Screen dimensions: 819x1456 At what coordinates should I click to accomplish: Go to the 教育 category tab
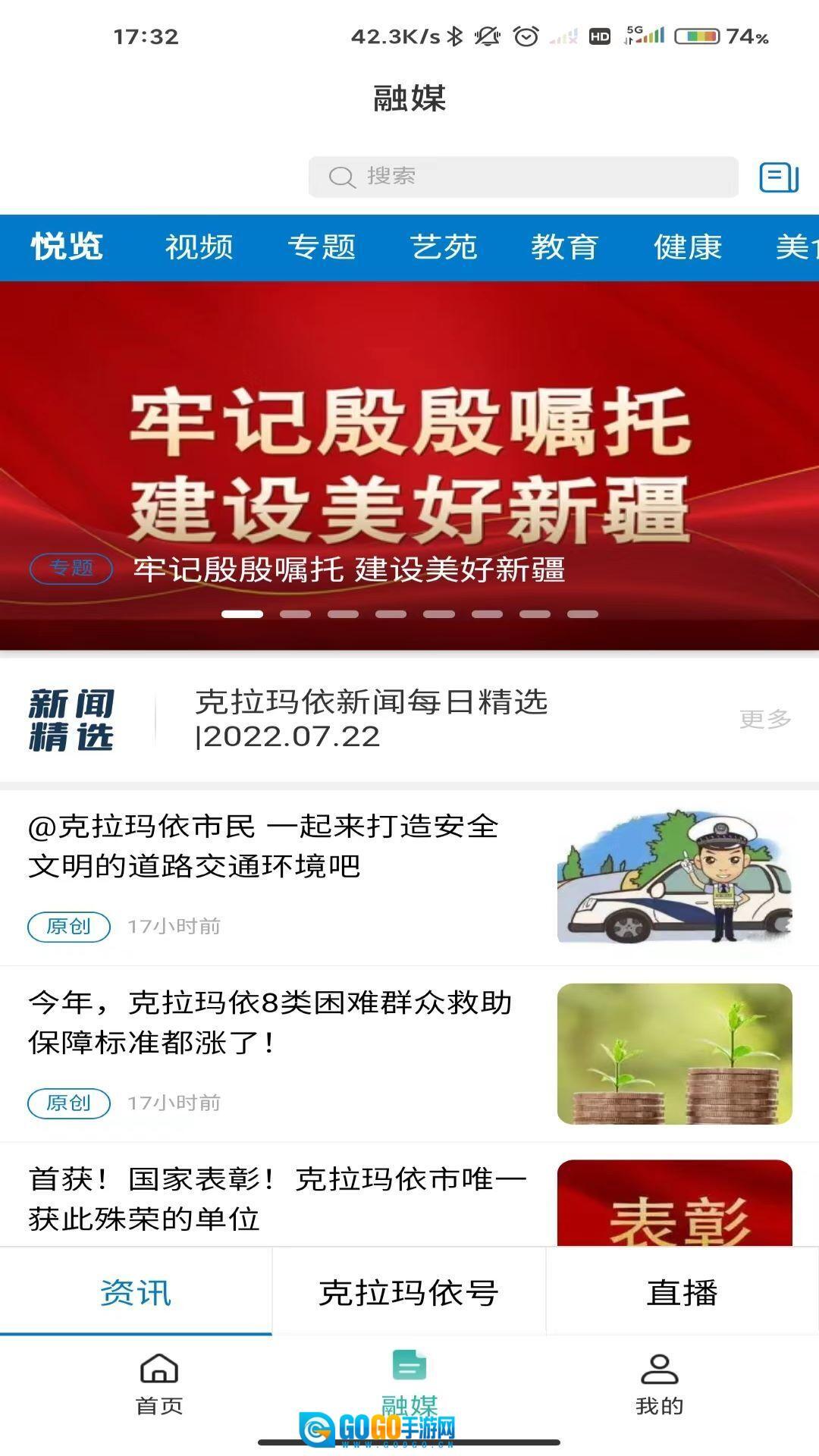coord(565,247)
